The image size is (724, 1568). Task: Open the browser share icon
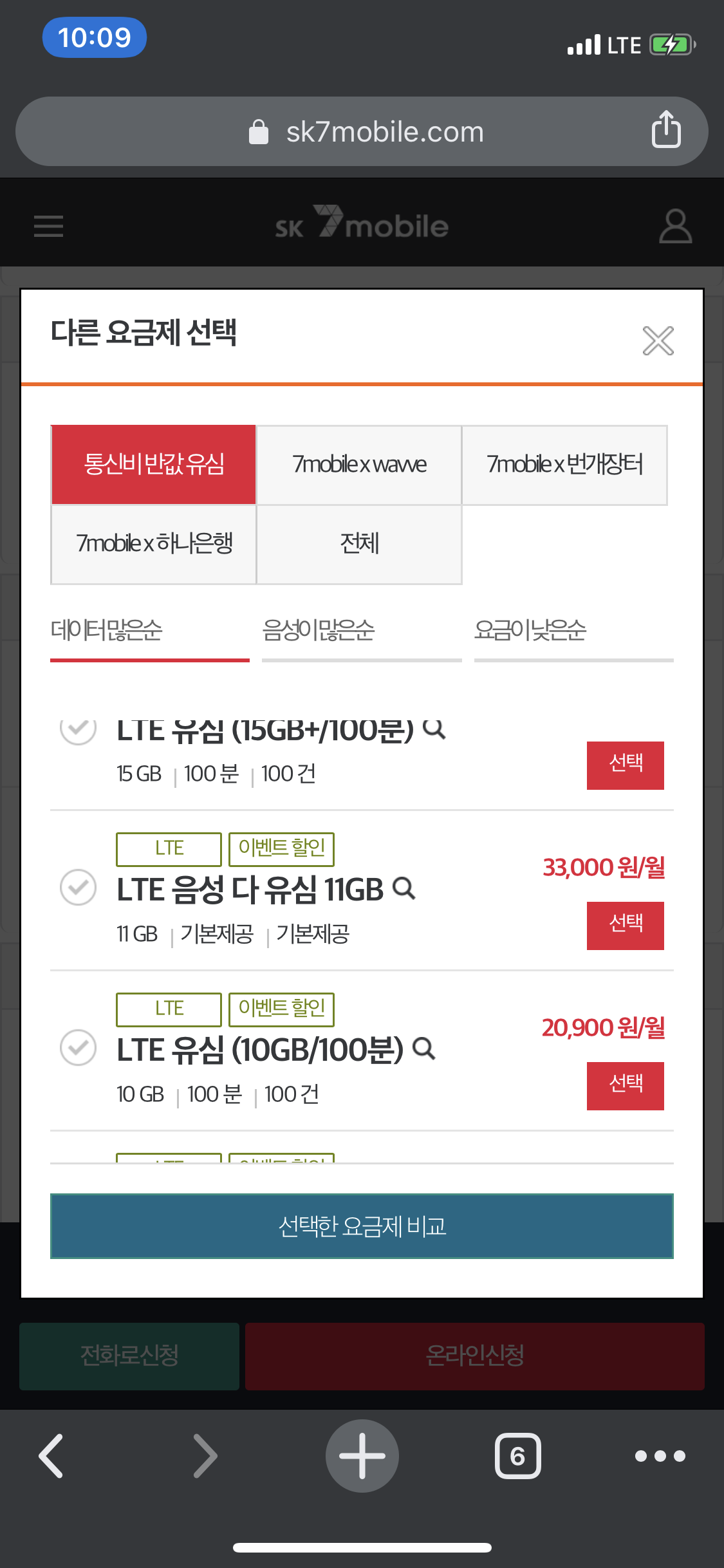[x=666, y=129]
